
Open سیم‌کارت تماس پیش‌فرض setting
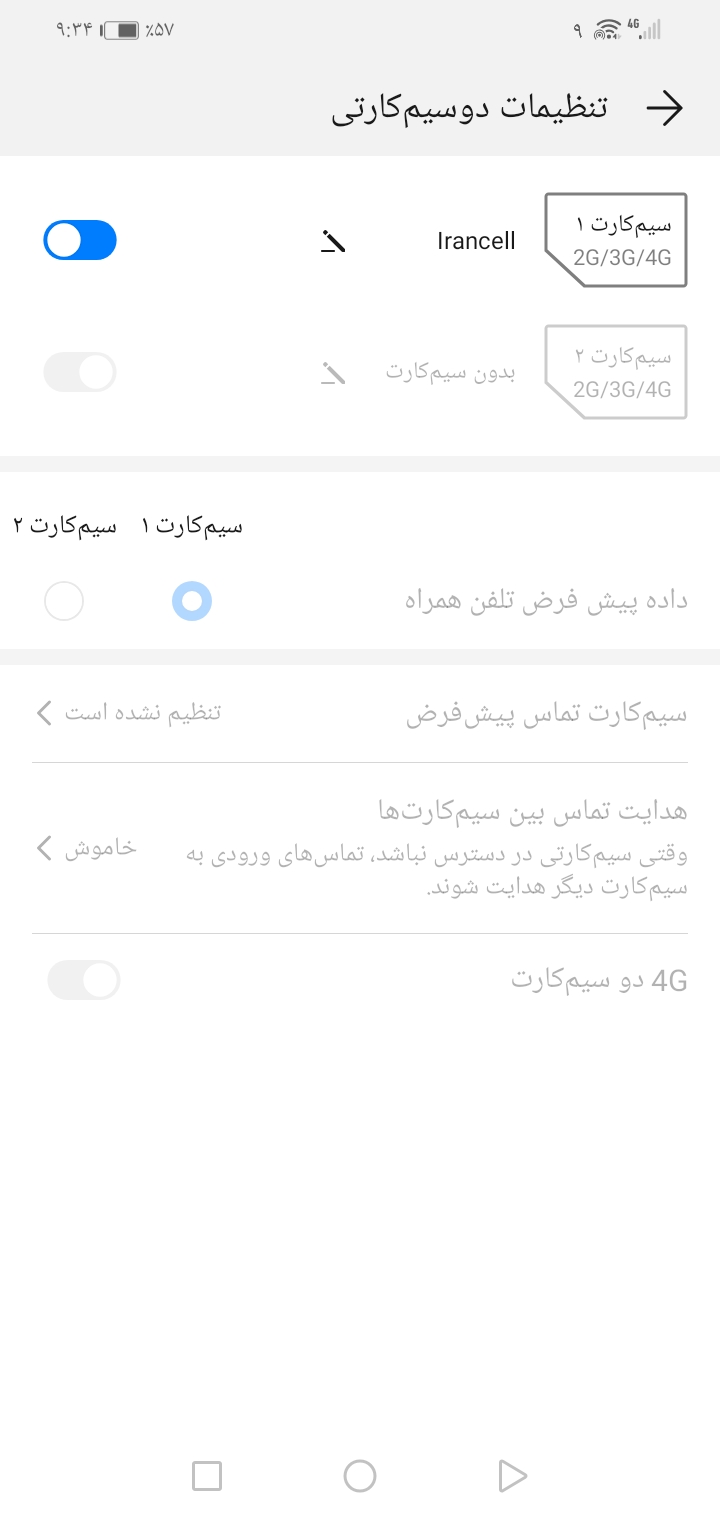(360, 714)
